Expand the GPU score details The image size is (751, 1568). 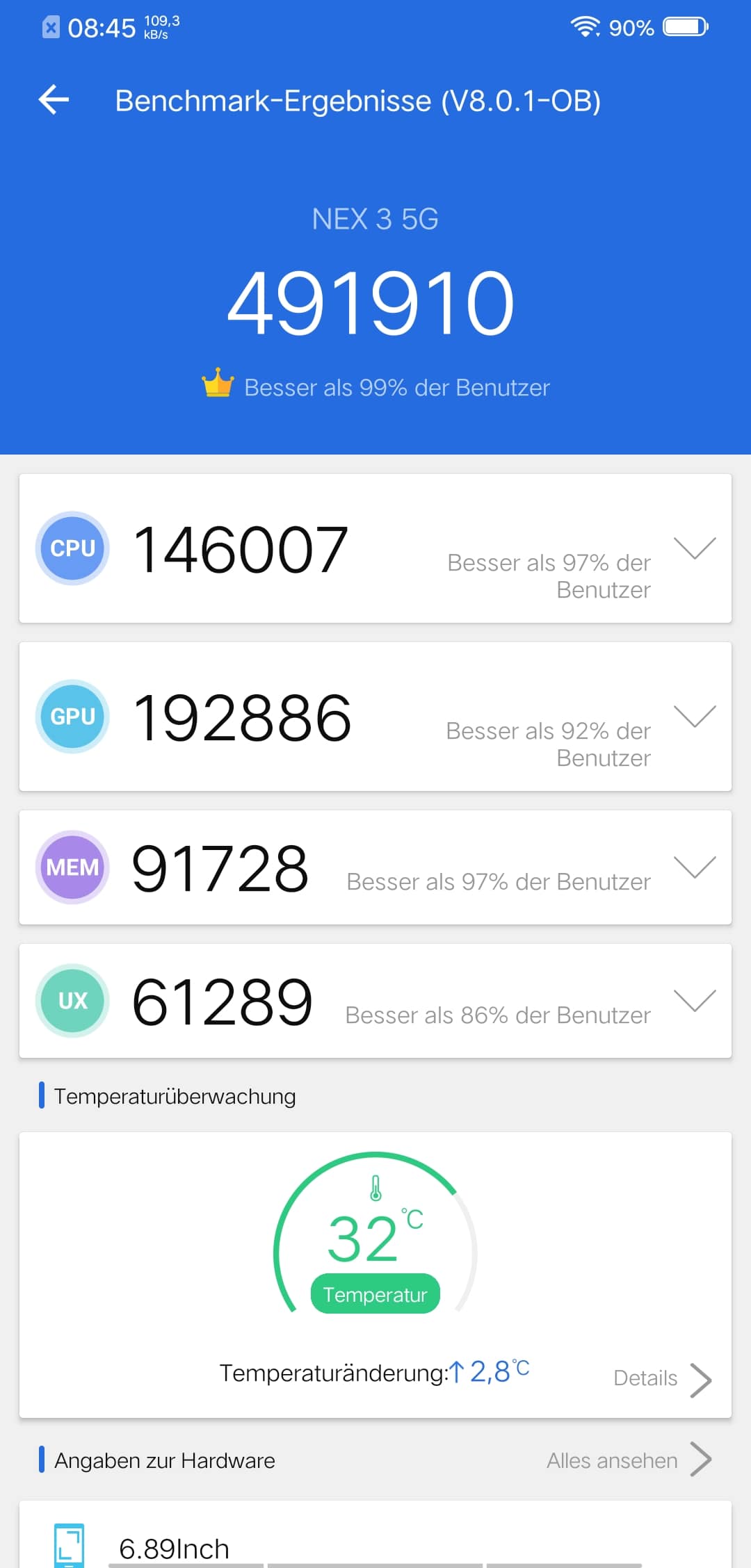click(x=695, y=716)
